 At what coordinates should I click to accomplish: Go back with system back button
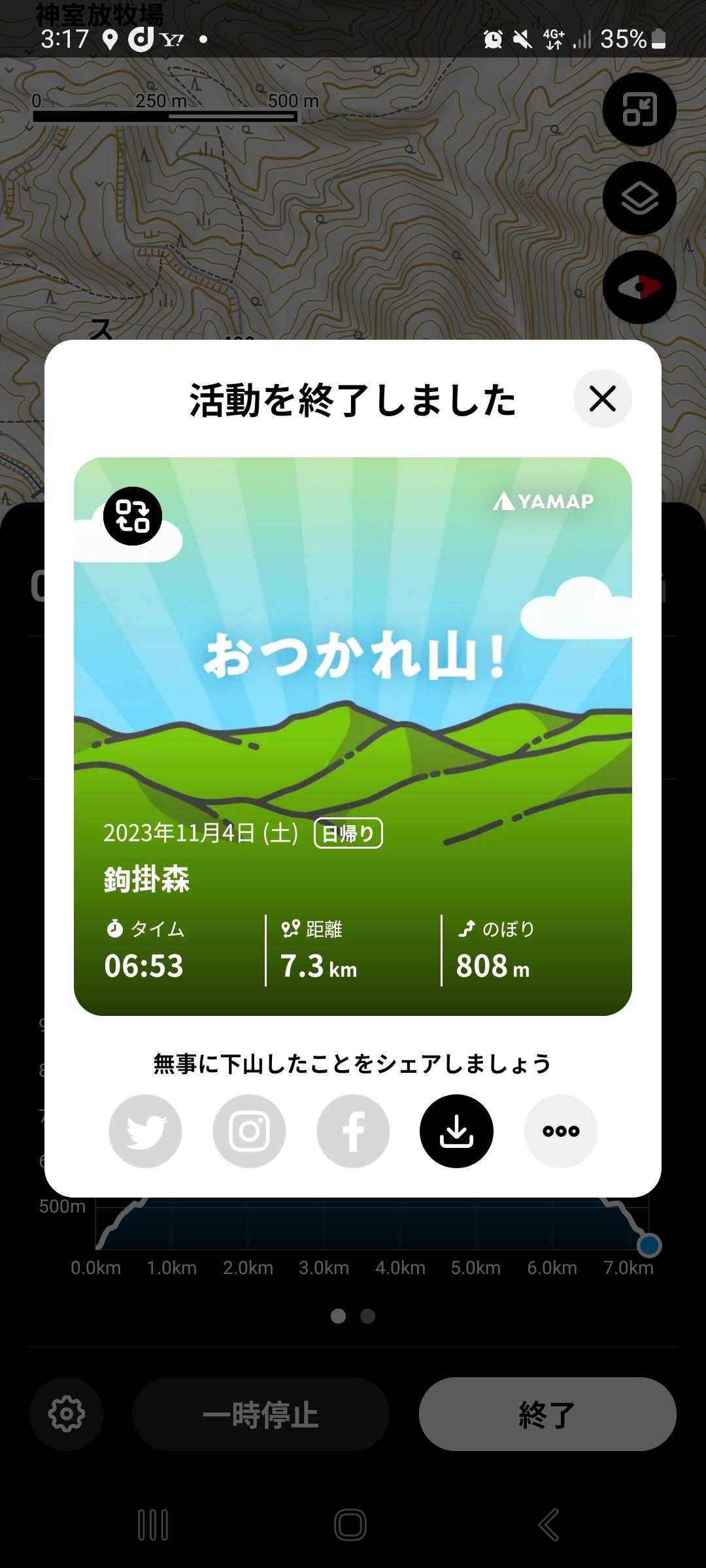(549, 1525)
